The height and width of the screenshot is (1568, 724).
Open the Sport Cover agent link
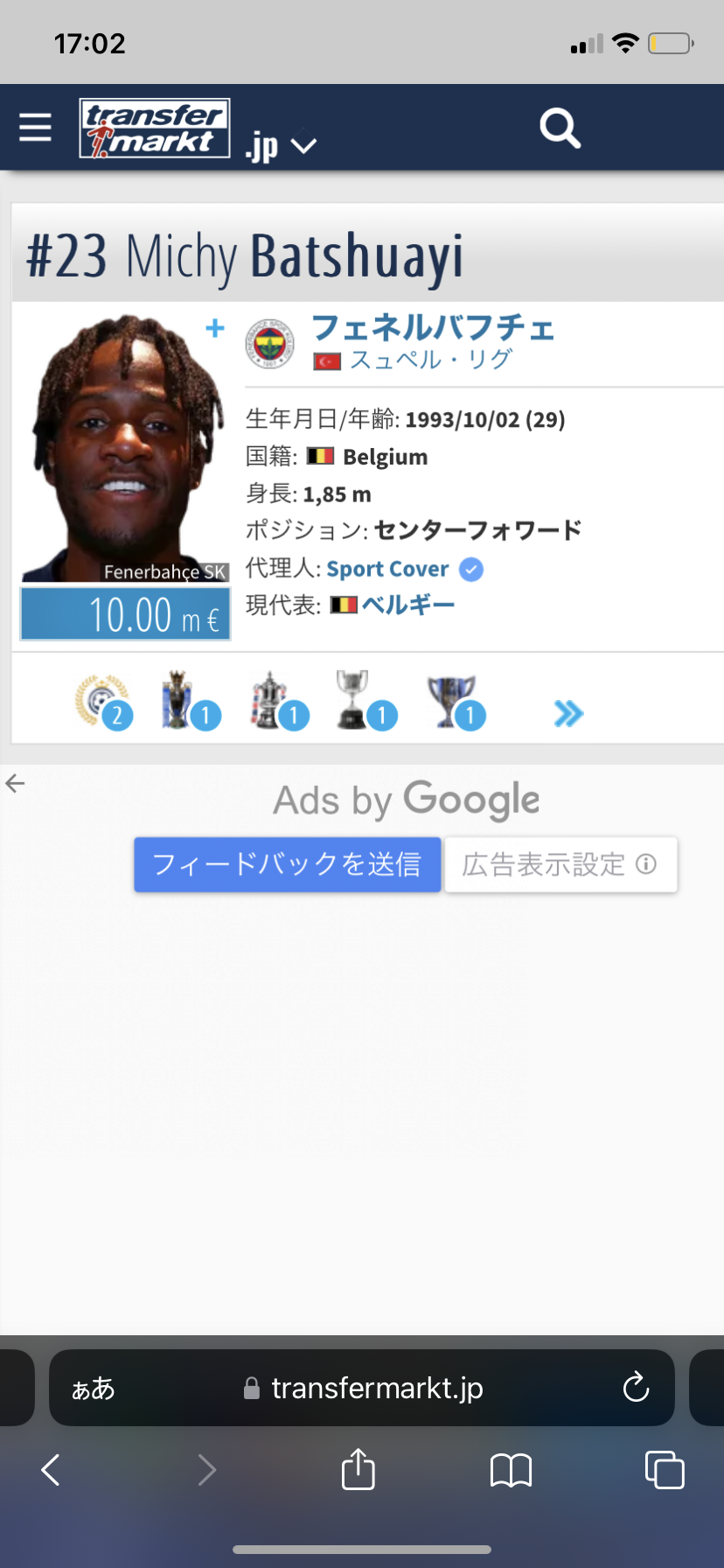tap(387, 569)
